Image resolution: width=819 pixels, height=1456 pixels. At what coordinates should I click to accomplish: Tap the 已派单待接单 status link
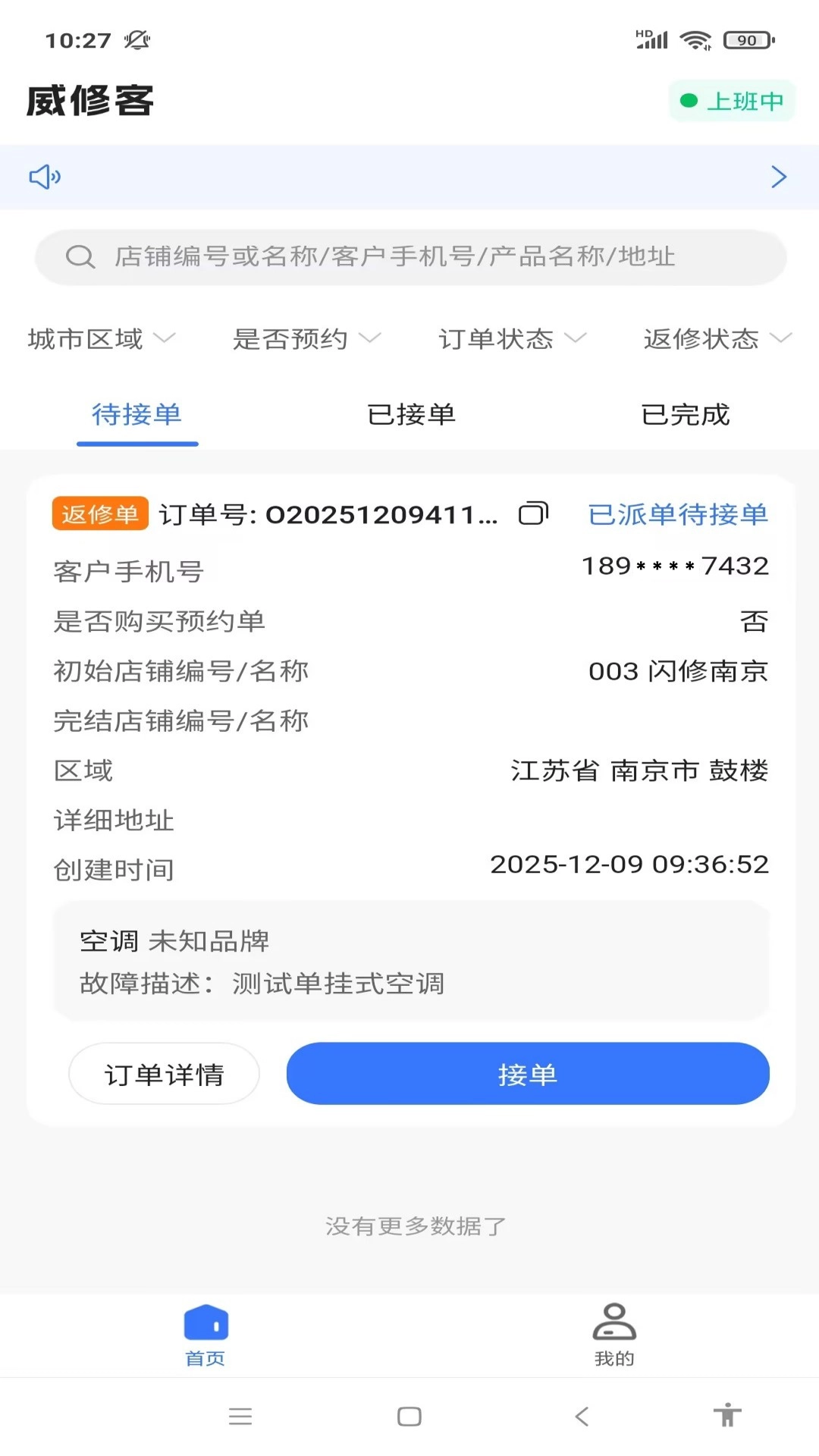tap(677, 514)
